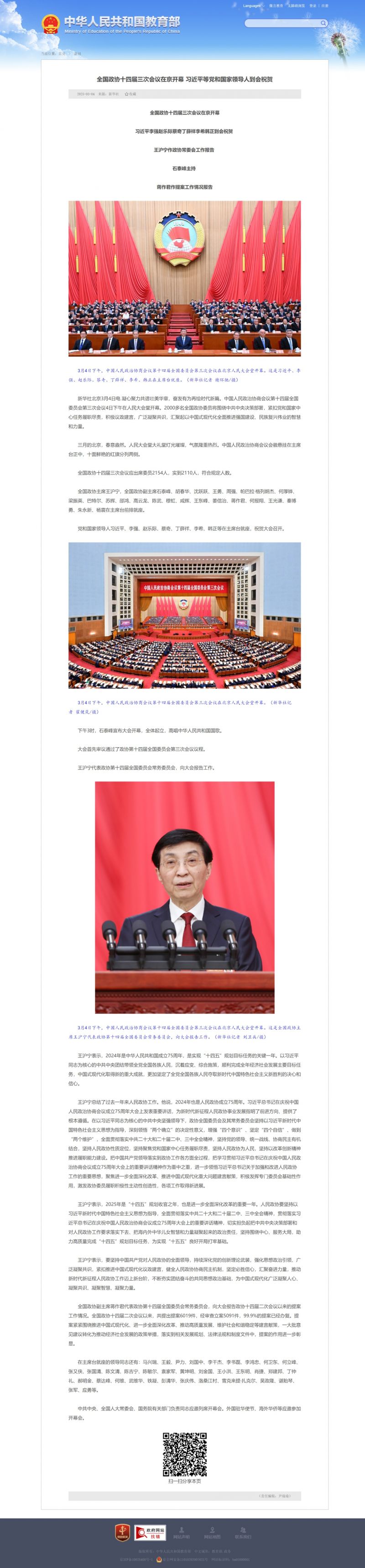This screenshot has height=1568, width=365.
Task: Focus the site search box
Action: pyautogui.click(x=281, y=23)
